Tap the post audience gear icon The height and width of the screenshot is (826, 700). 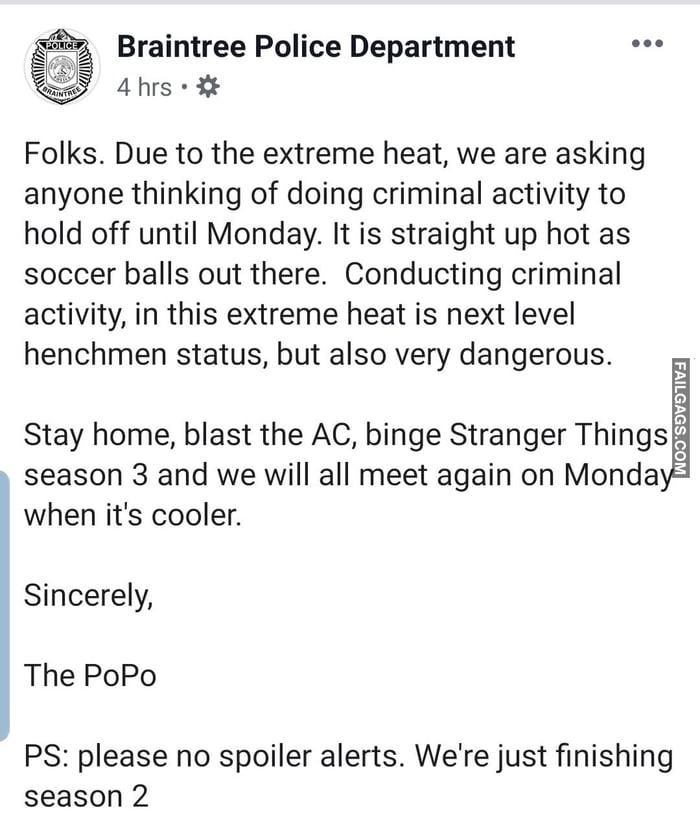[208, 88]
